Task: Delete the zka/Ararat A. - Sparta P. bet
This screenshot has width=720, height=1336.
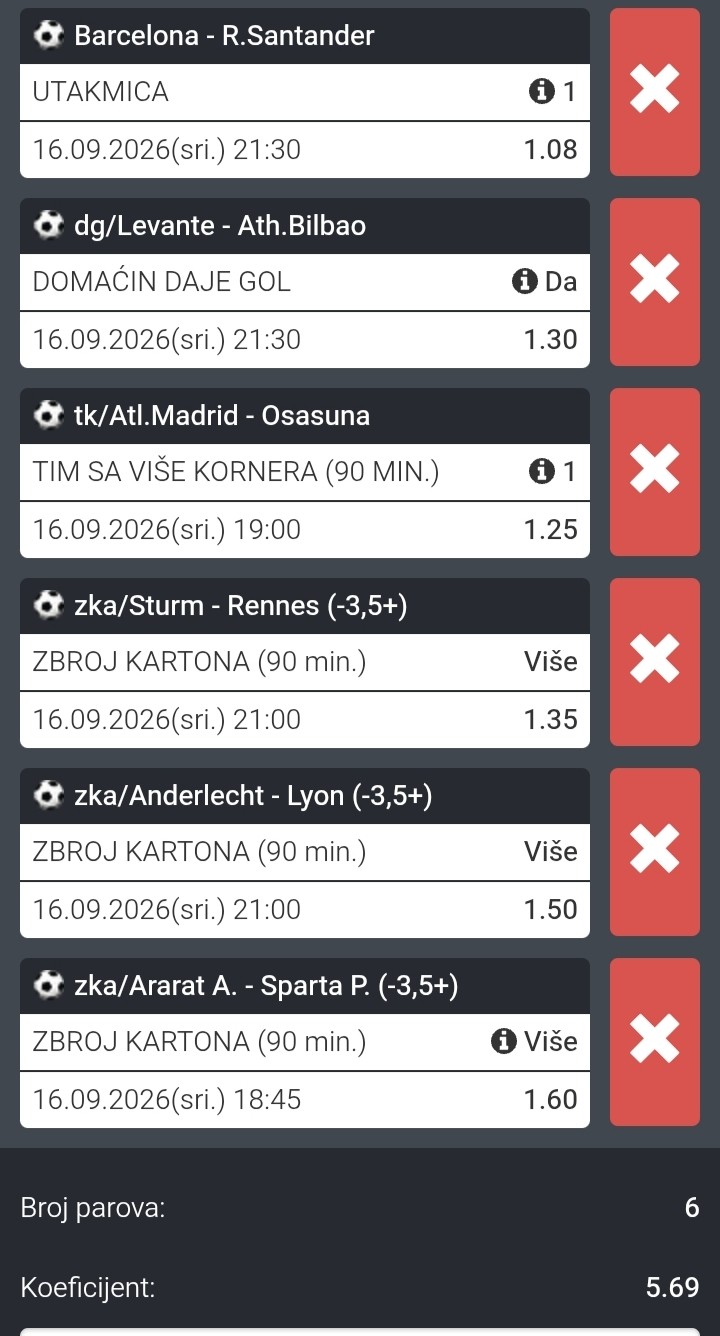Action: click(655, 1042)
